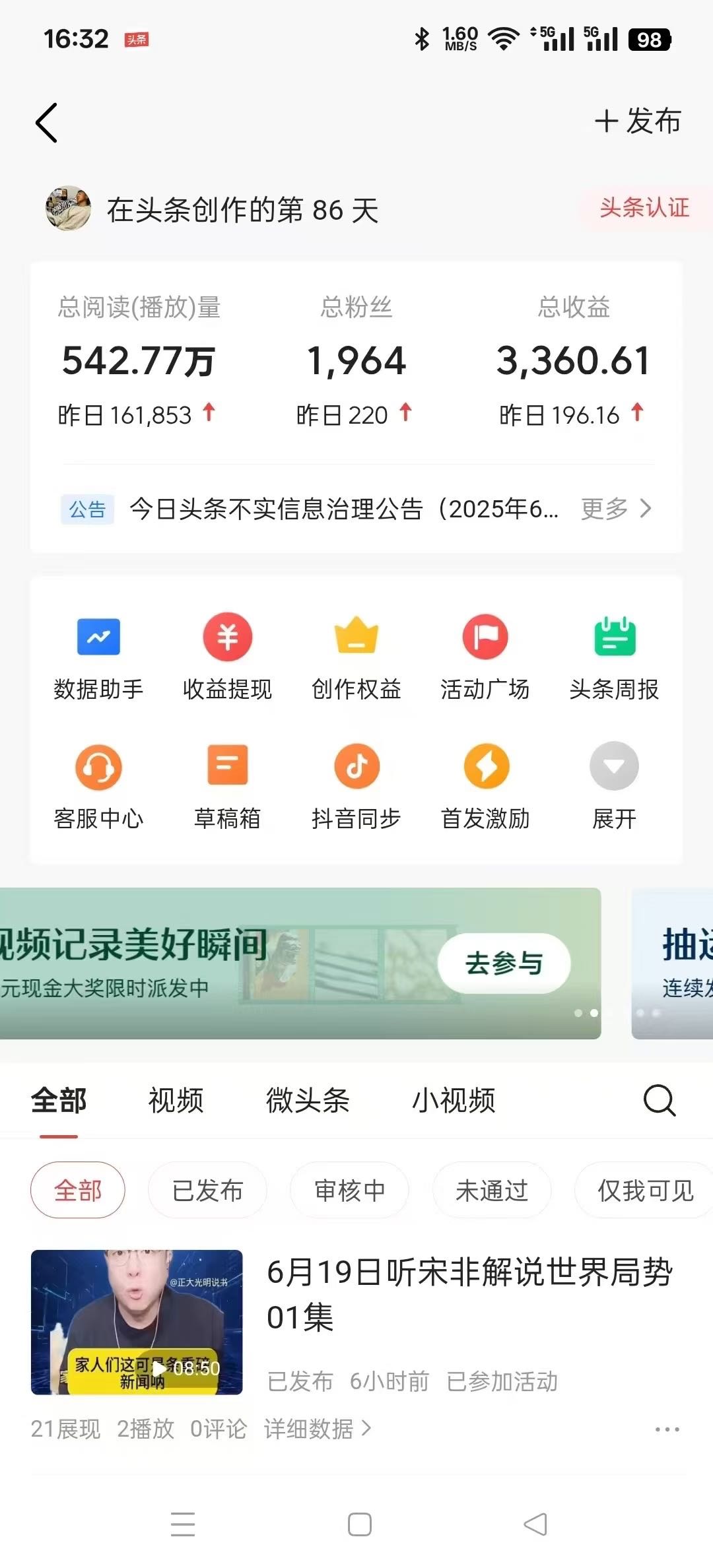
Task: Open 详细数据 for the 6月19日 video
Action: pos(318,1429)
